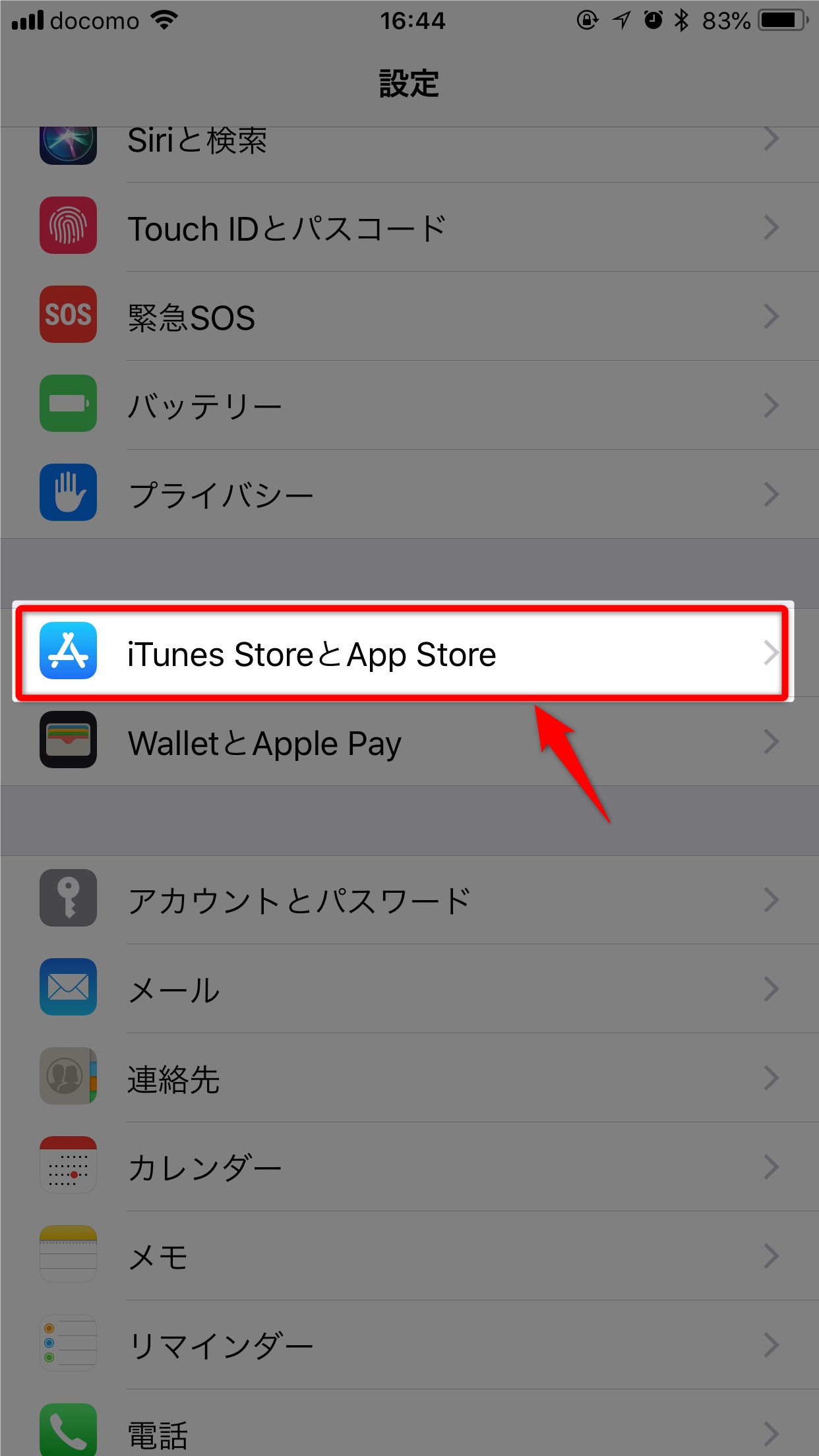Open プライバシー settings
The image size is (819, 1456).
409,495
